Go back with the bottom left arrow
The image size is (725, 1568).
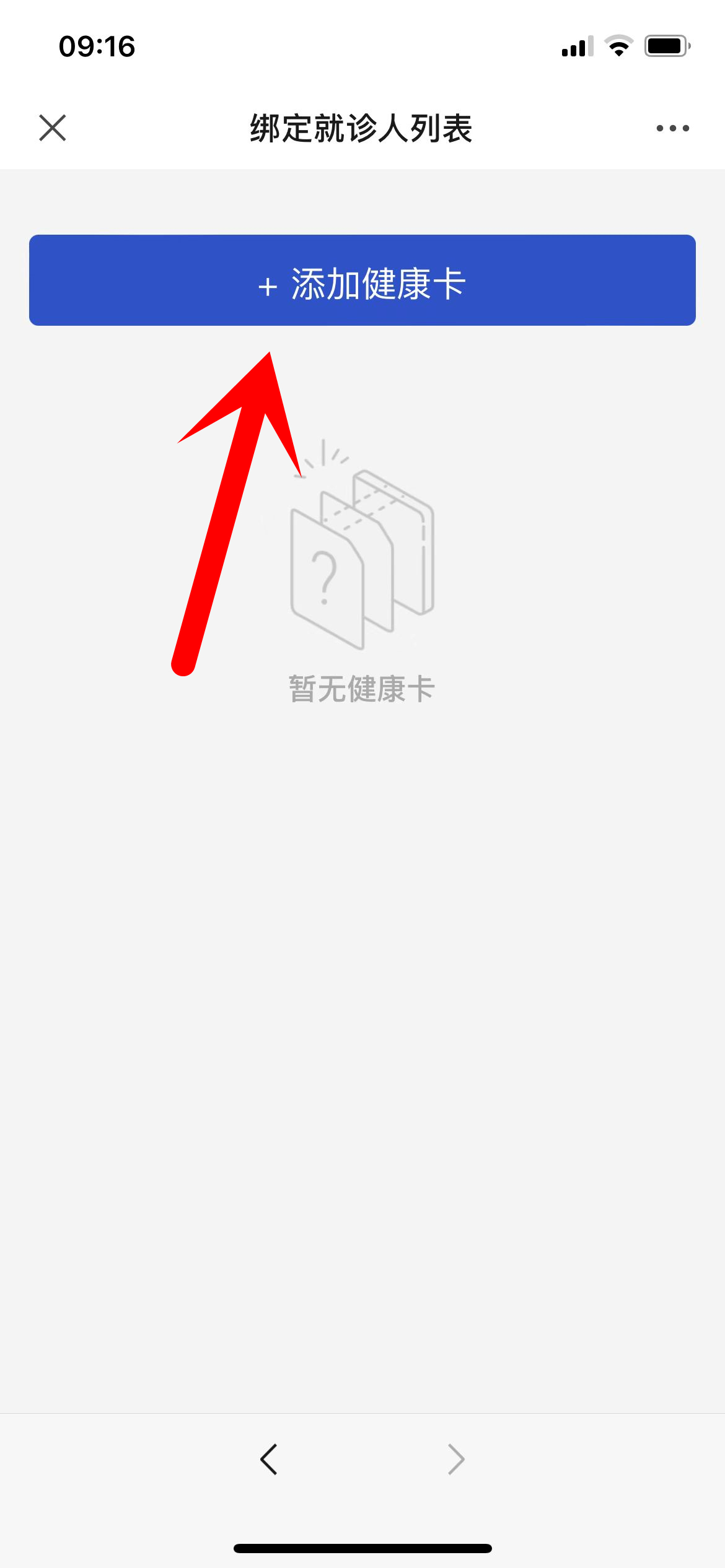(x=269, y=1460)
